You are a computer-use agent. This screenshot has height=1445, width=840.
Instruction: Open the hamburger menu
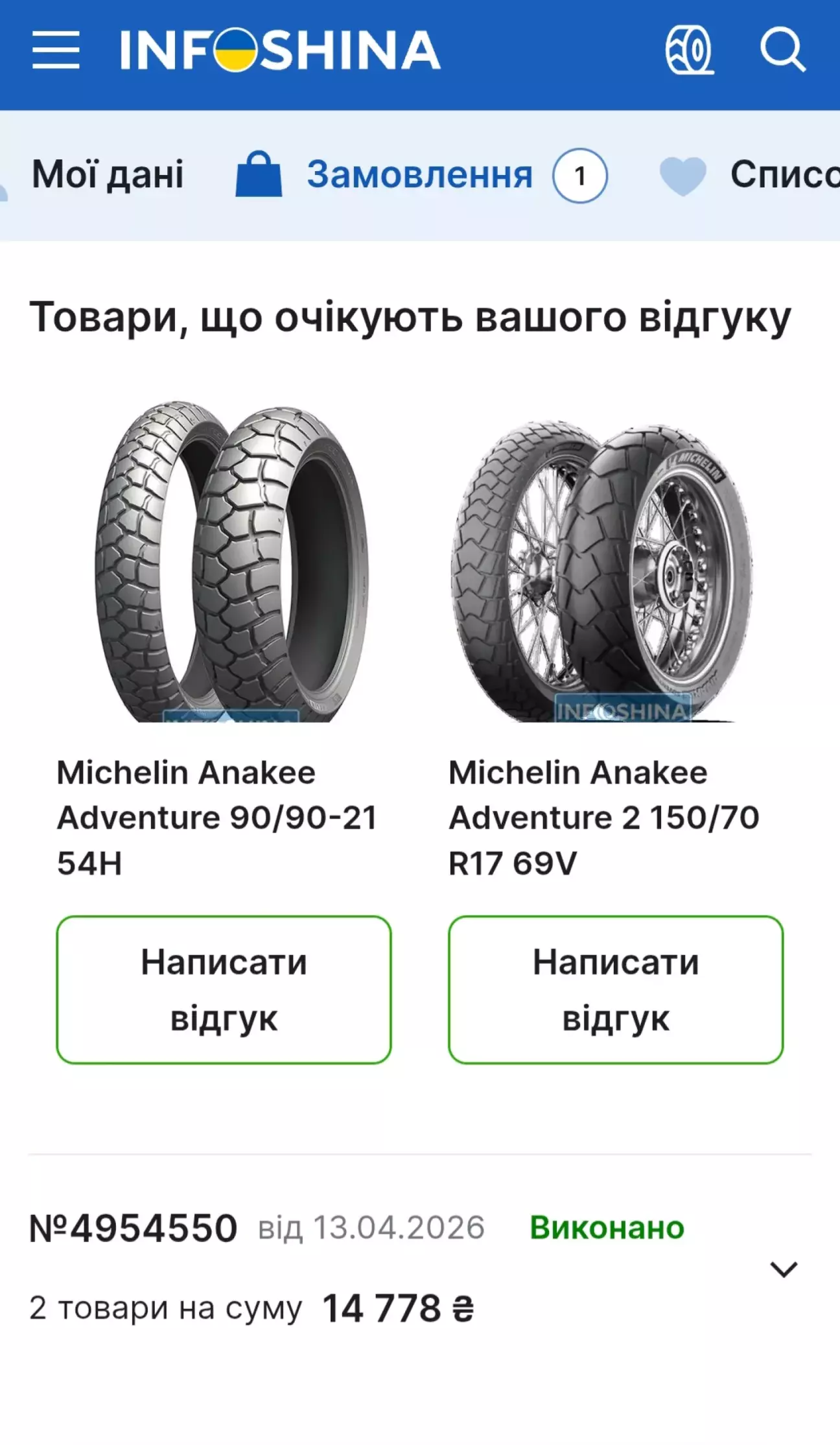pyautogui.click(x=56, y=50)
